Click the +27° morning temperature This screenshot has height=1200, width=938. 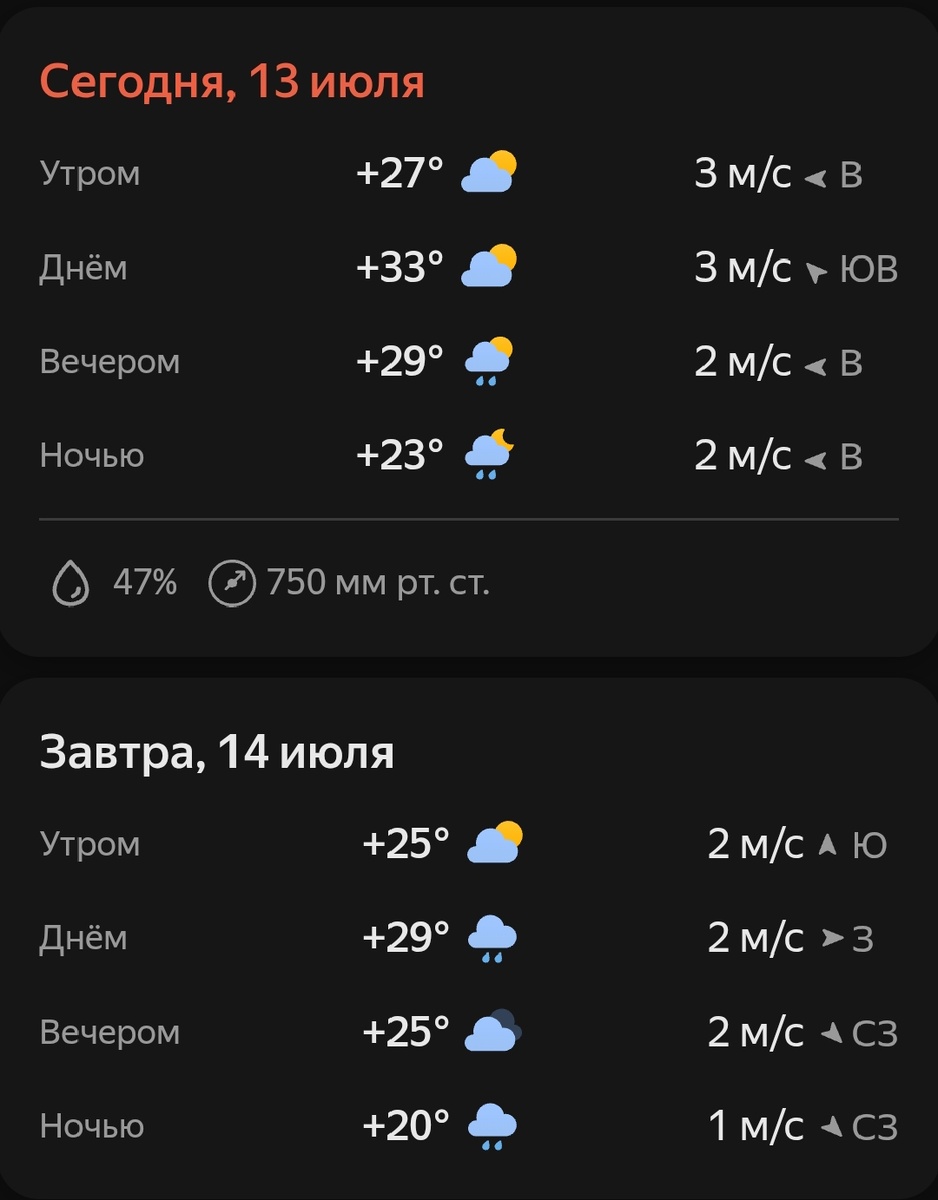pos(396,172)
